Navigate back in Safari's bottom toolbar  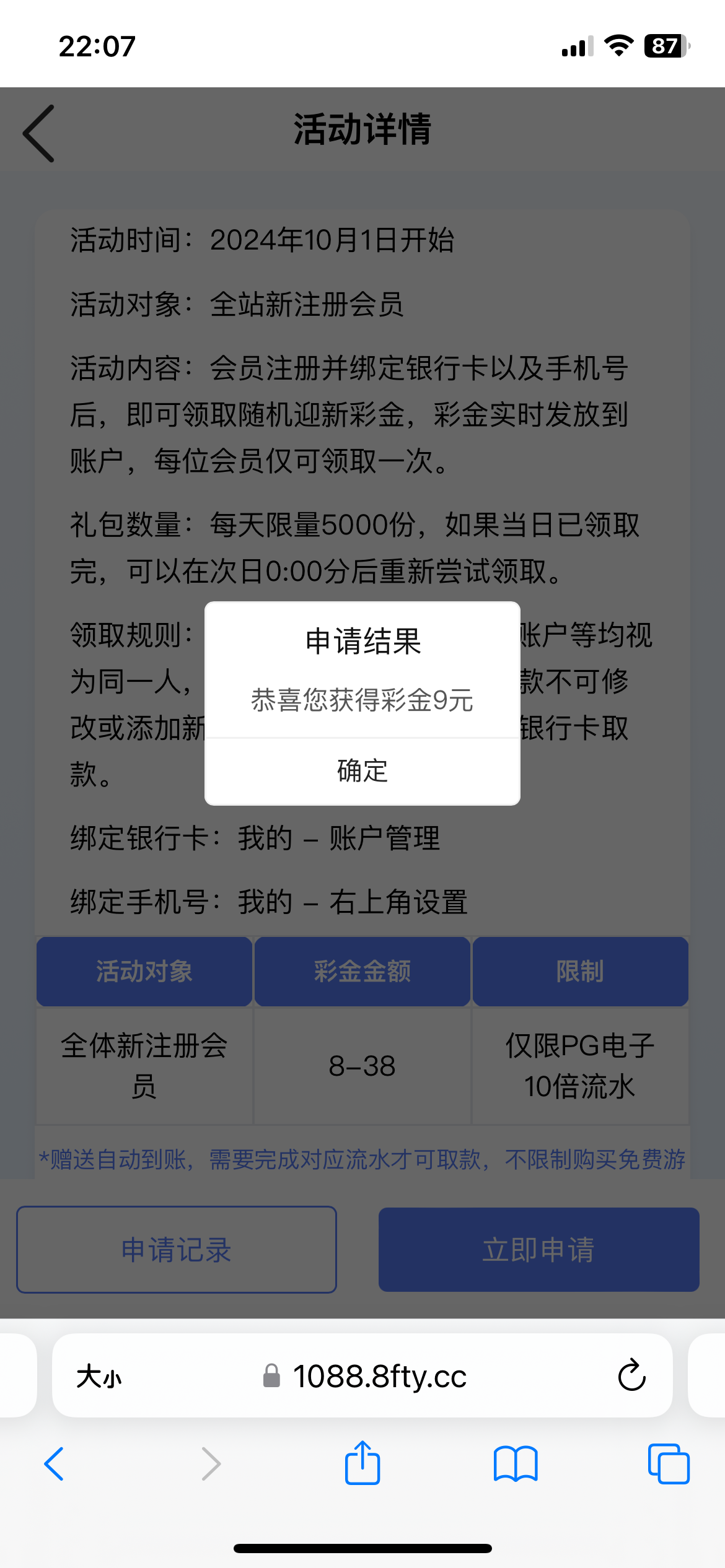(54, 1464)
